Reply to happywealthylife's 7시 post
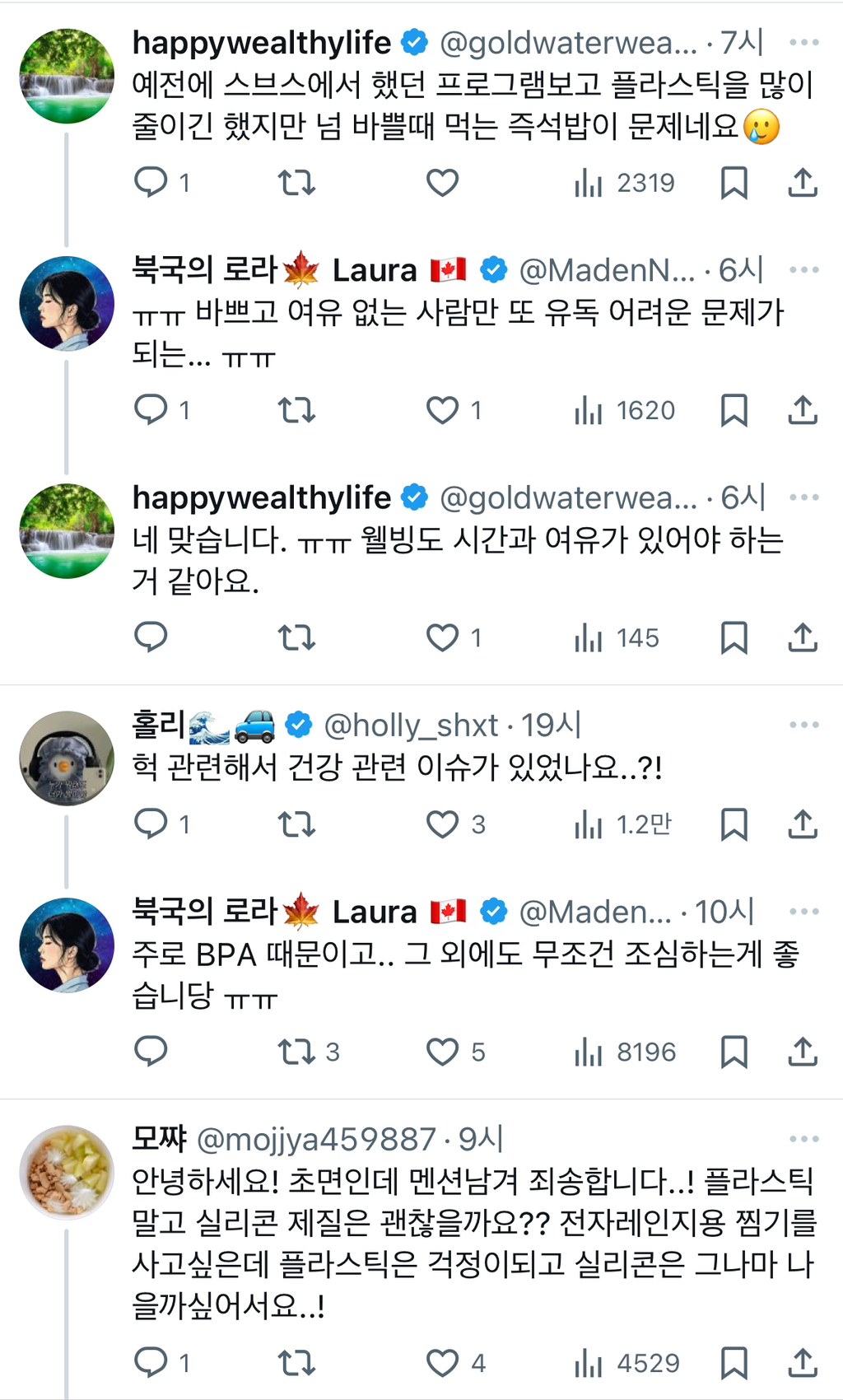The height and width of the screenshot is (1400, 843). point(151,182)
